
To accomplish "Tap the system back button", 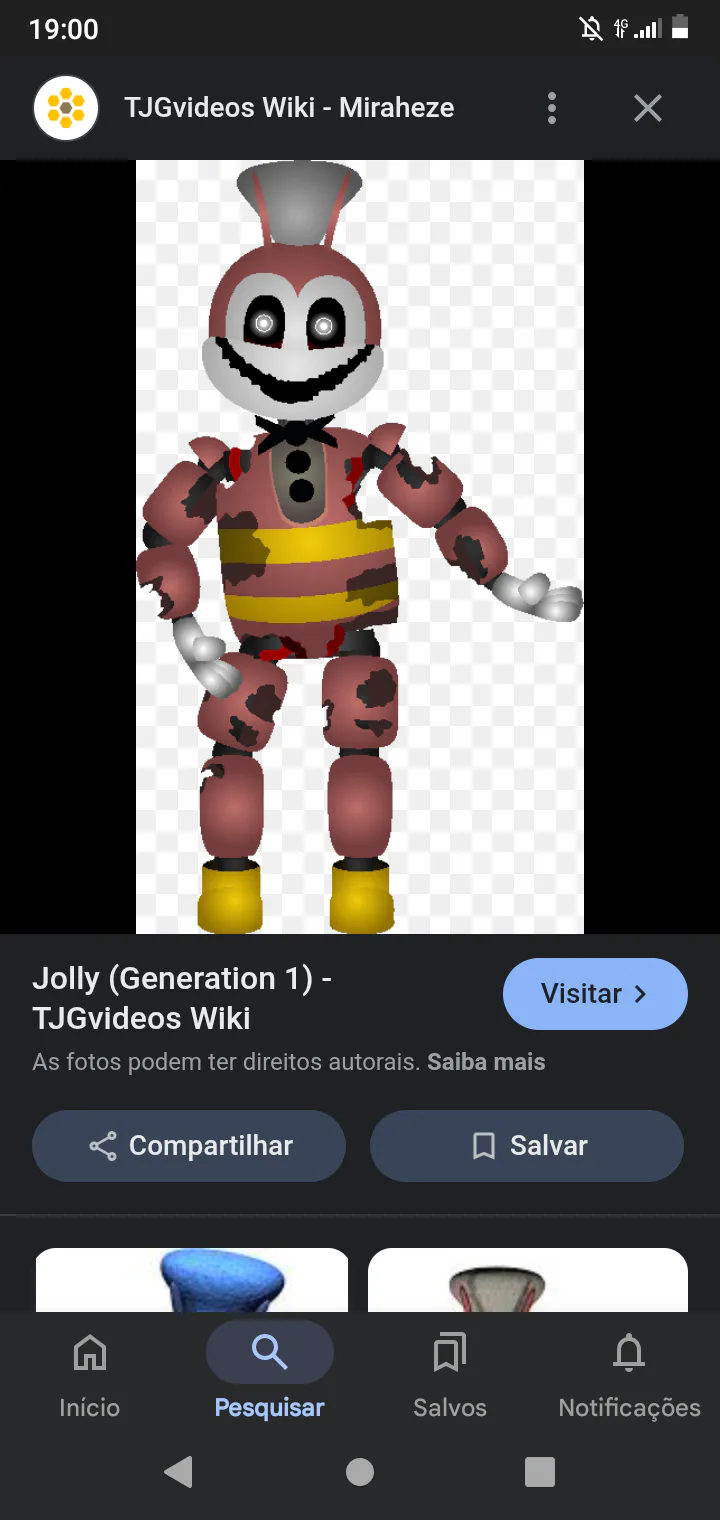I will tap(179, 1472).
